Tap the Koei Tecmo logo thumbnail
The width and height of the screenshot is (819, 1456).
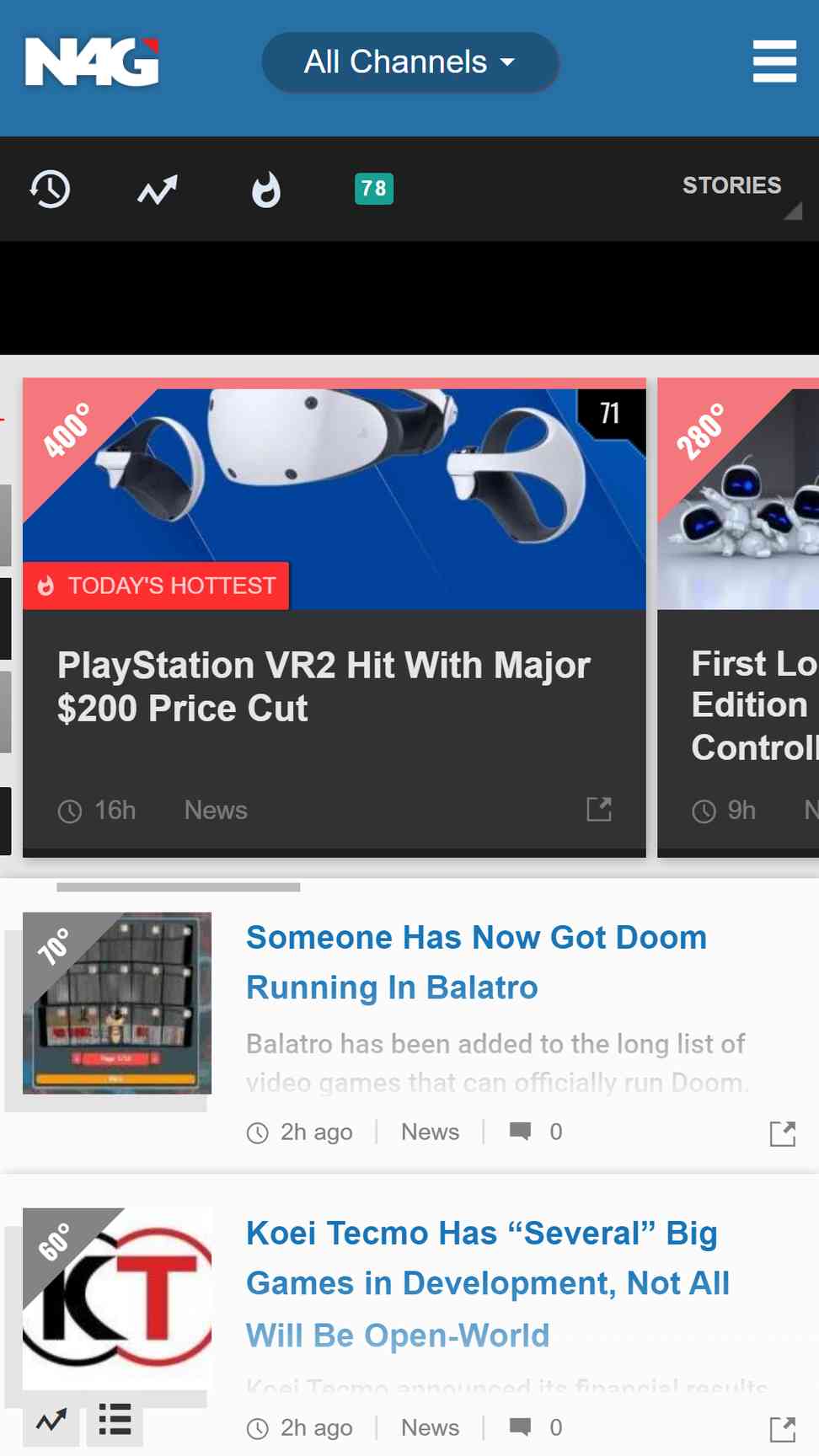[117, 1298]
